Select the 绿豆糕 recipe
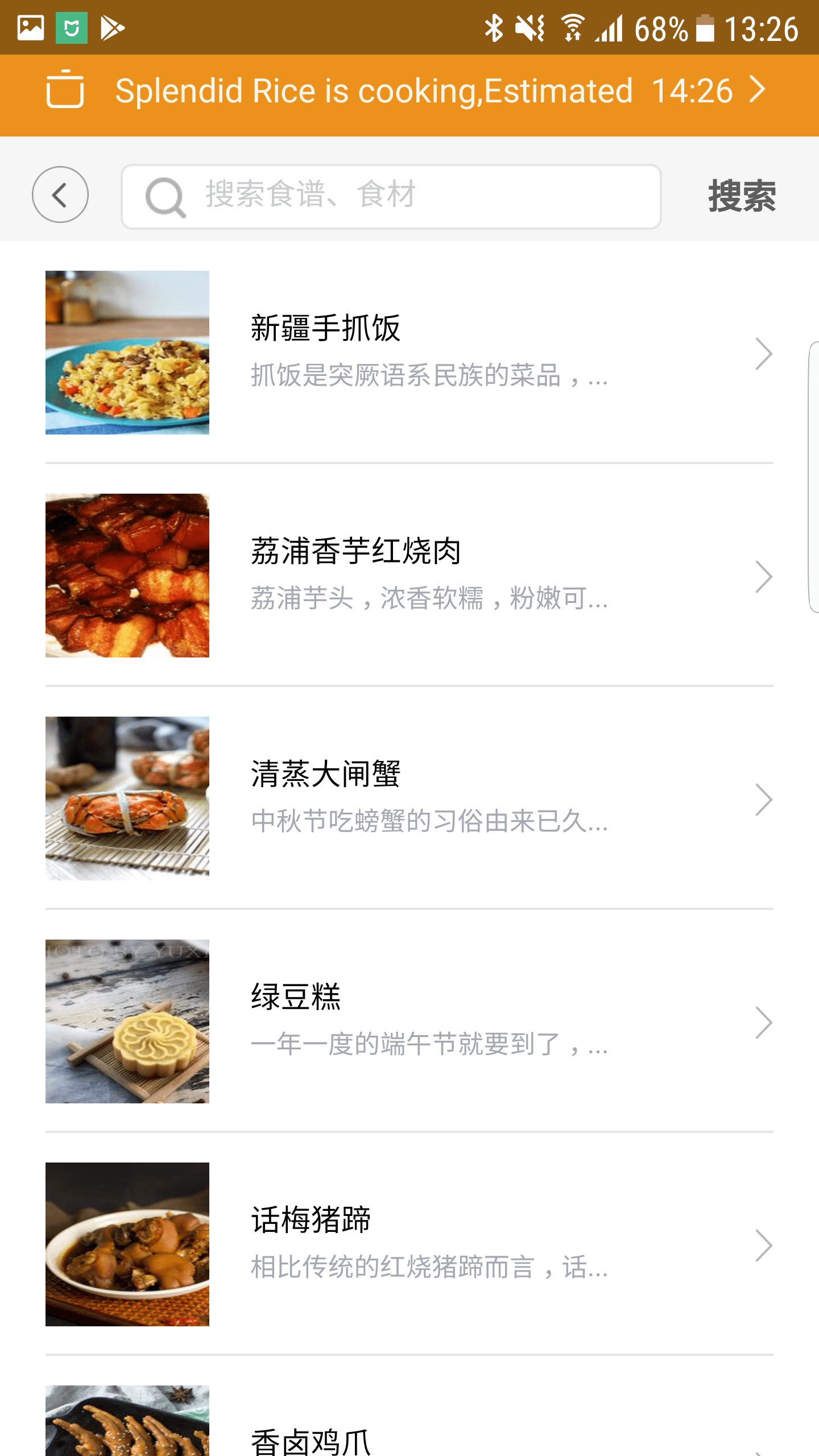 (409, 1021)
